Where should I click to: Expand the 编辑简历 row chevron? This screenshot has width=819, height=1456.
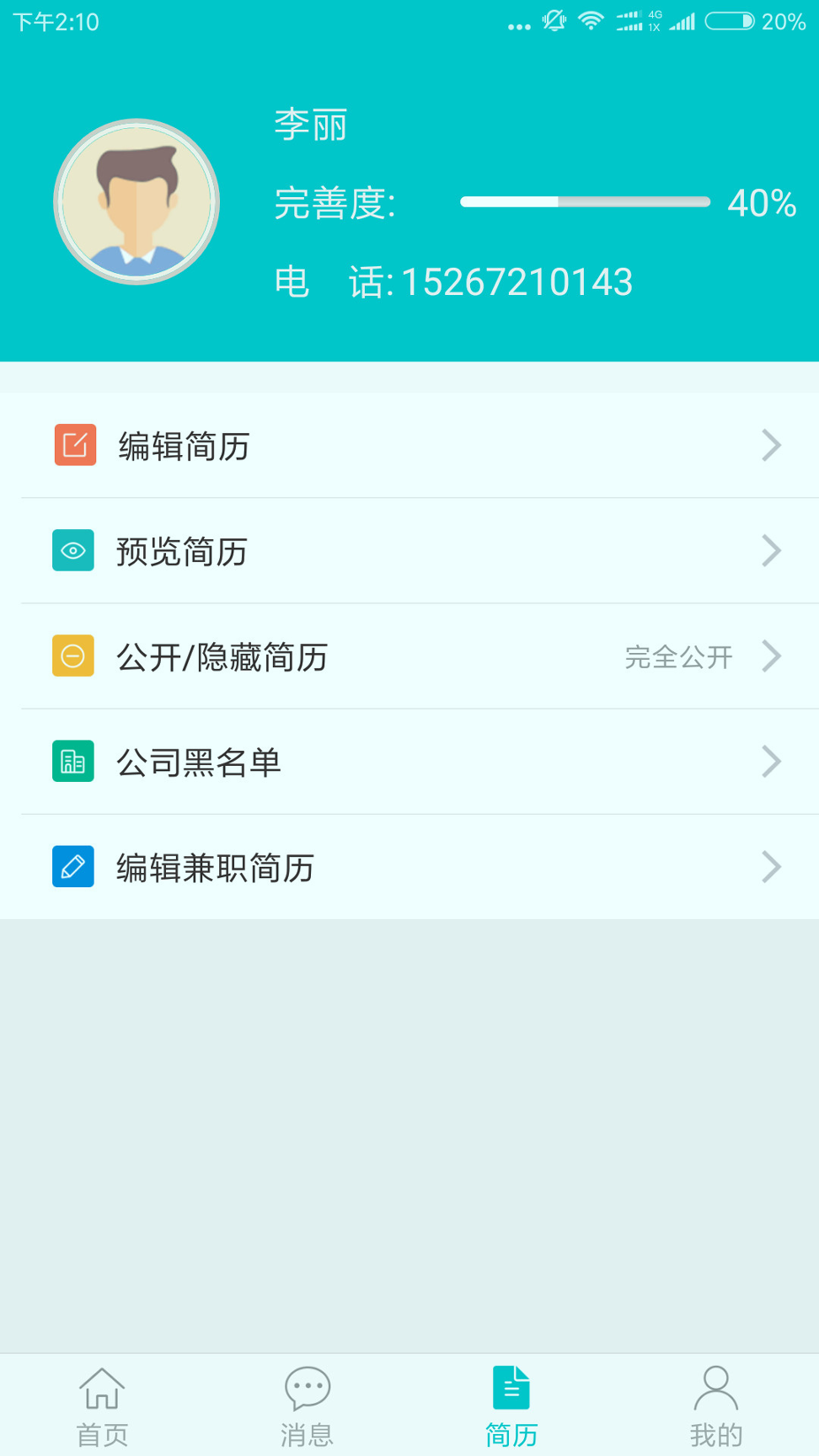point(770,445)
